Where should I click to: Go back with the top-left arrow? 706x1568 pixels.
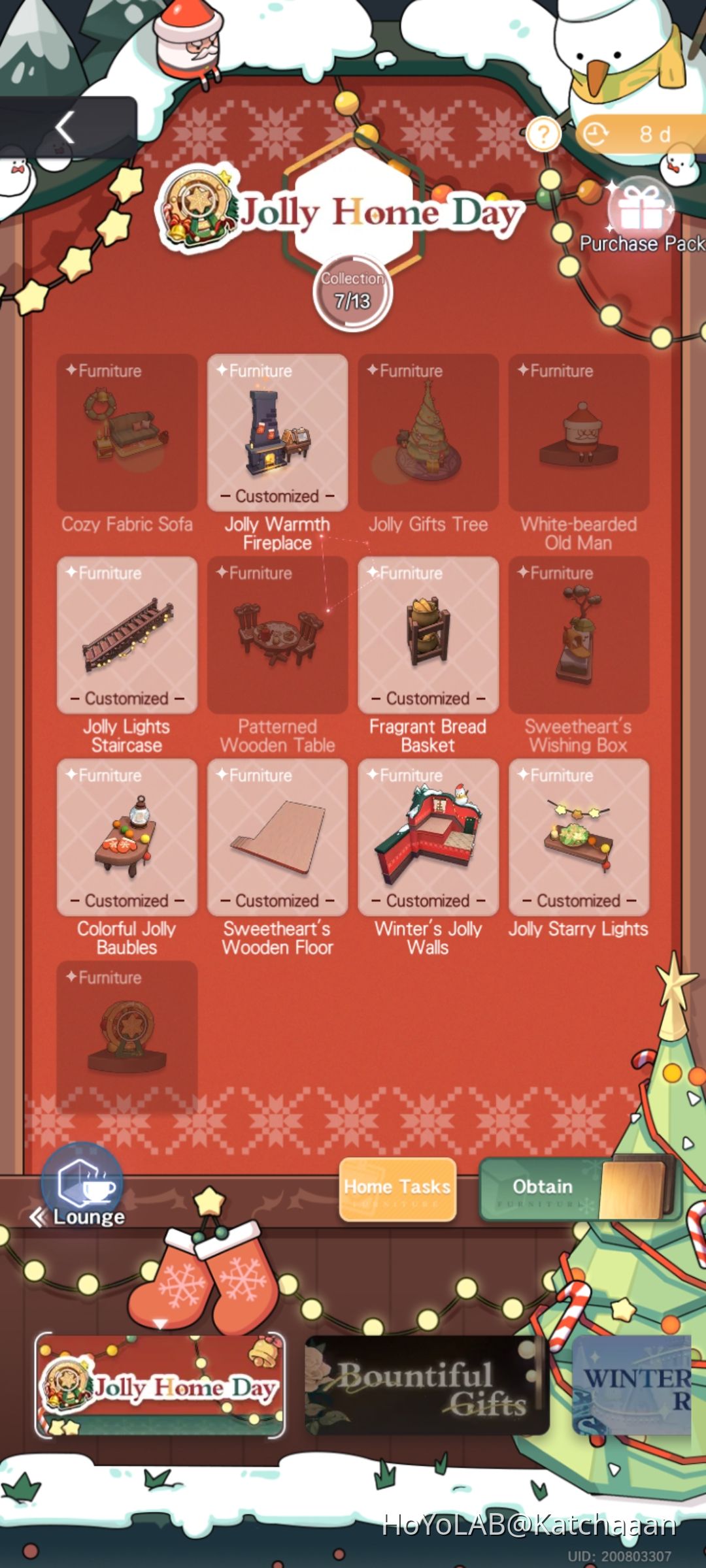coord(65,127)
